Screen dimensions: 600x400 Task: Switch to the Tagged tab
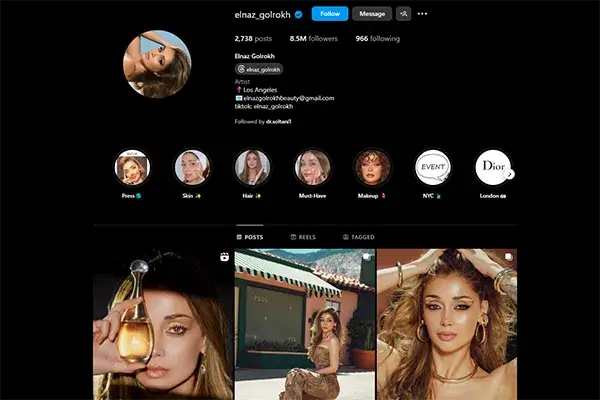(358, 237)
